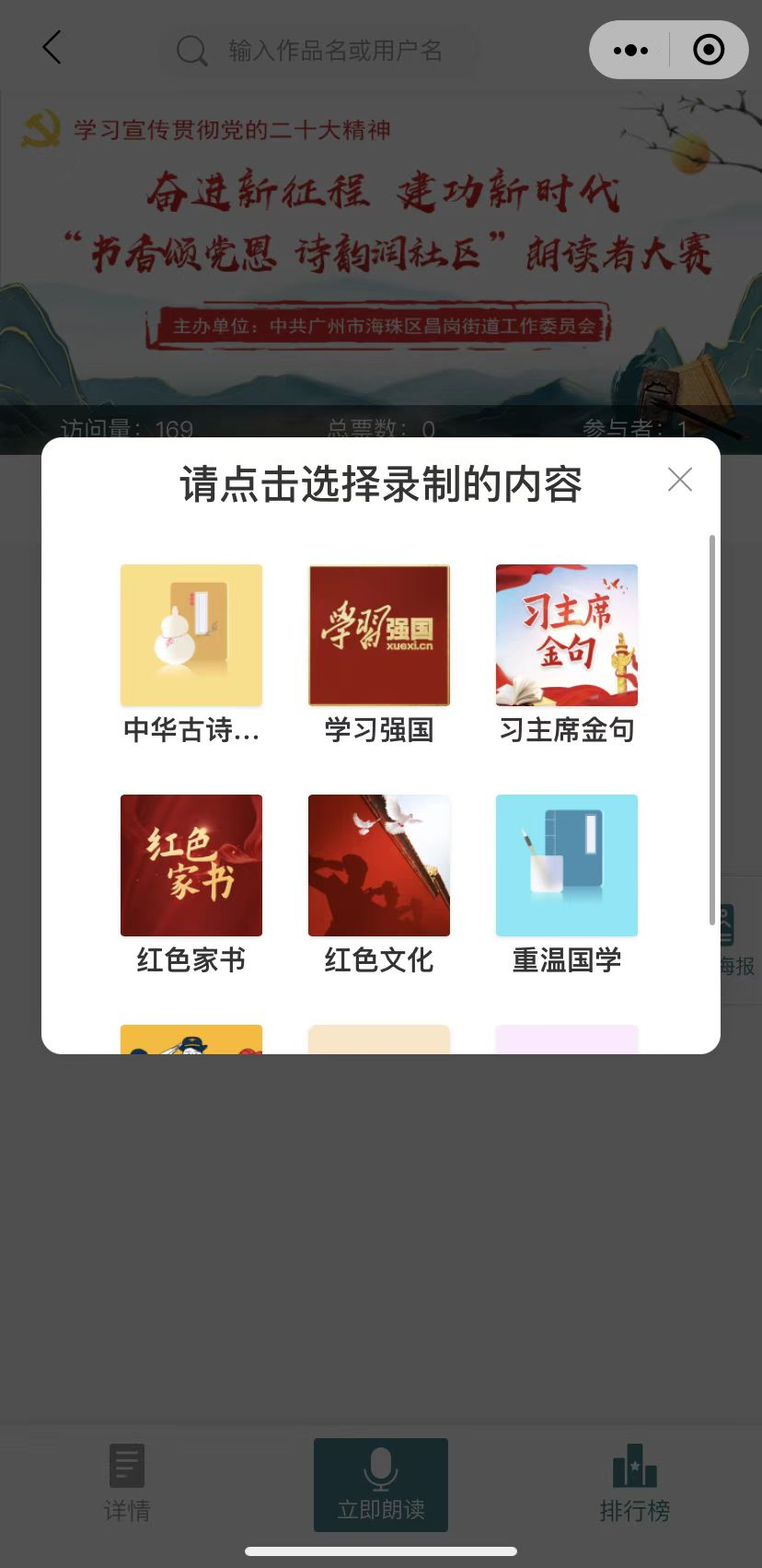Open the search magnifier icon
Screen dimensions: 762x1568
190,50
